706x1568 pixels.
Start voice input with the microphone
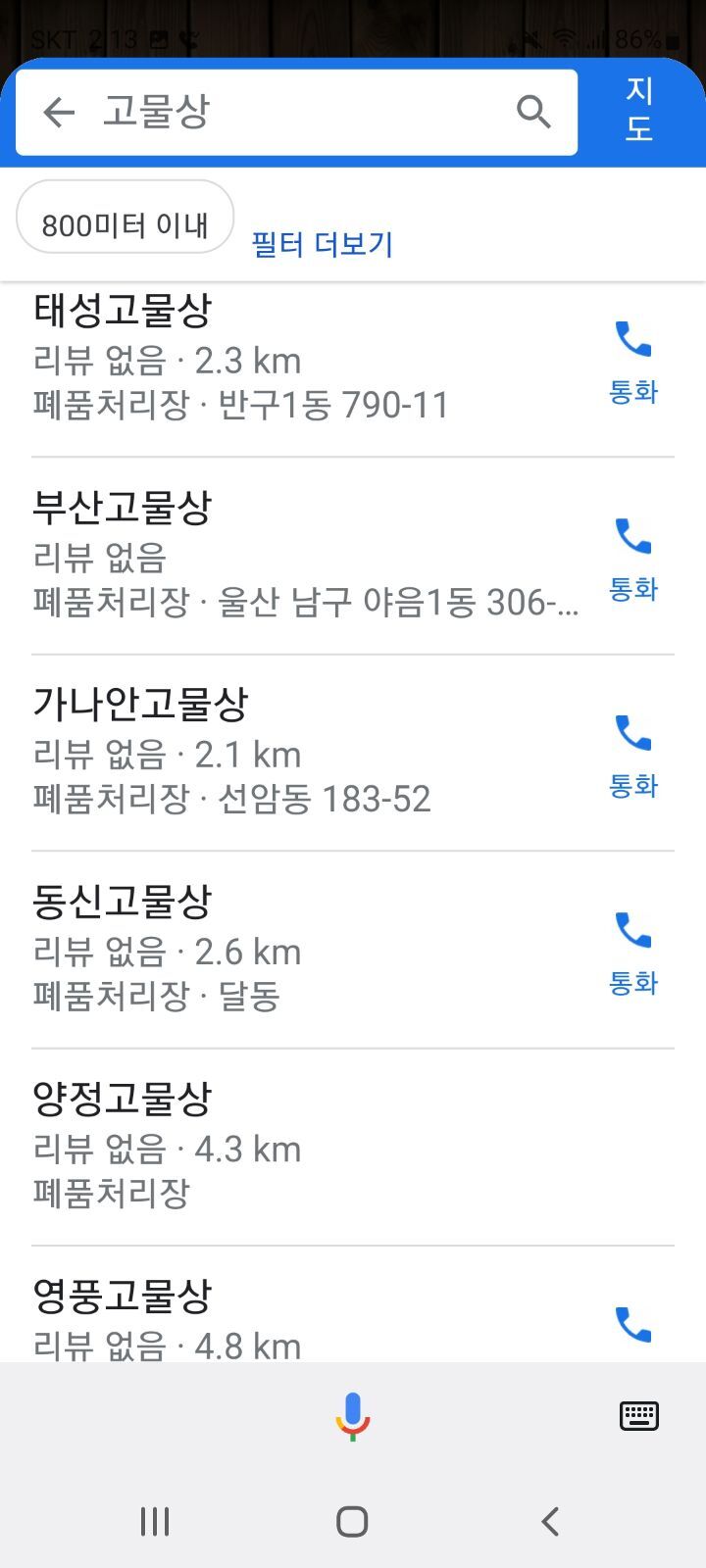[353, 1416]
